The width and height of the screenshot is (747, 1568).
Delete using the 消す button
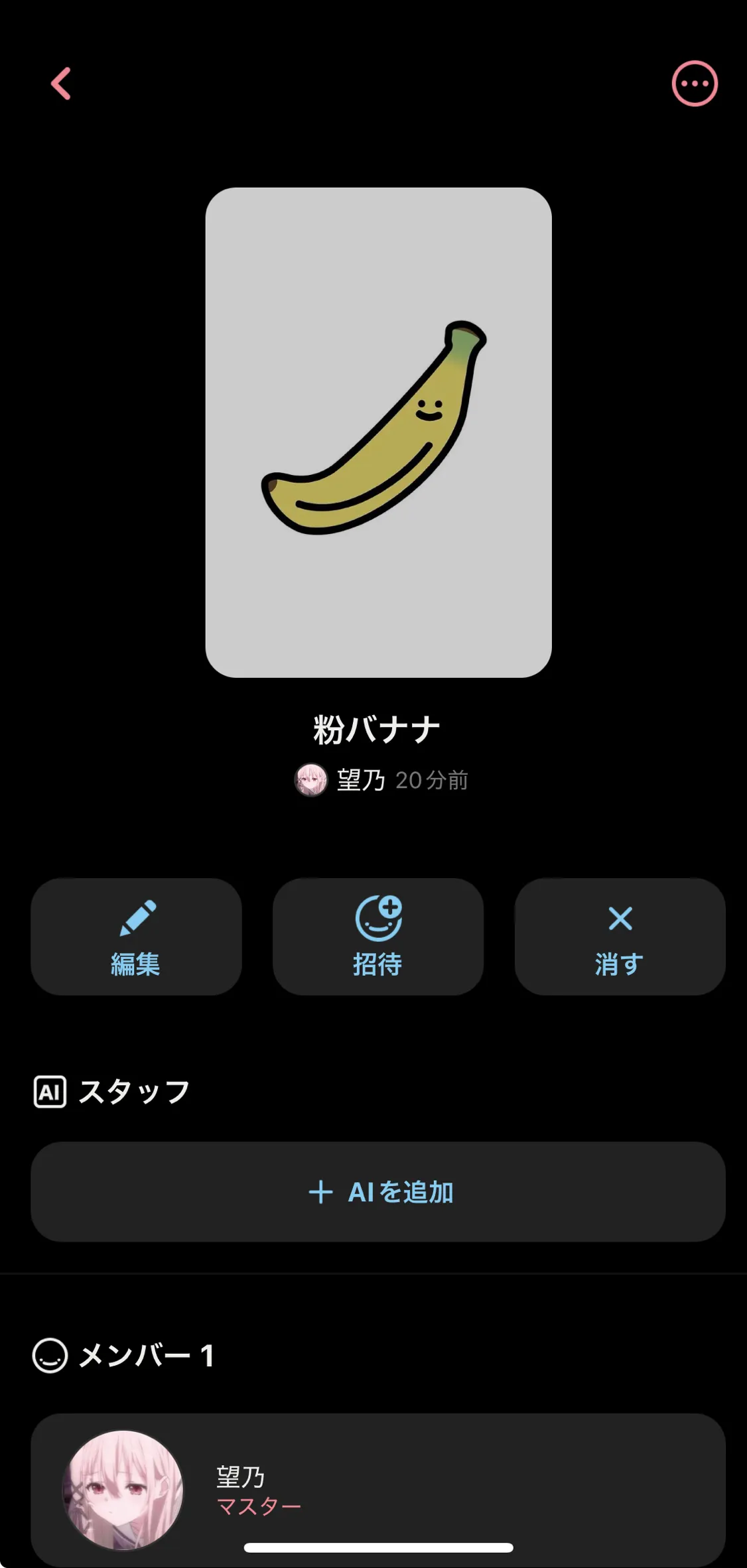[x=620, y=936]
